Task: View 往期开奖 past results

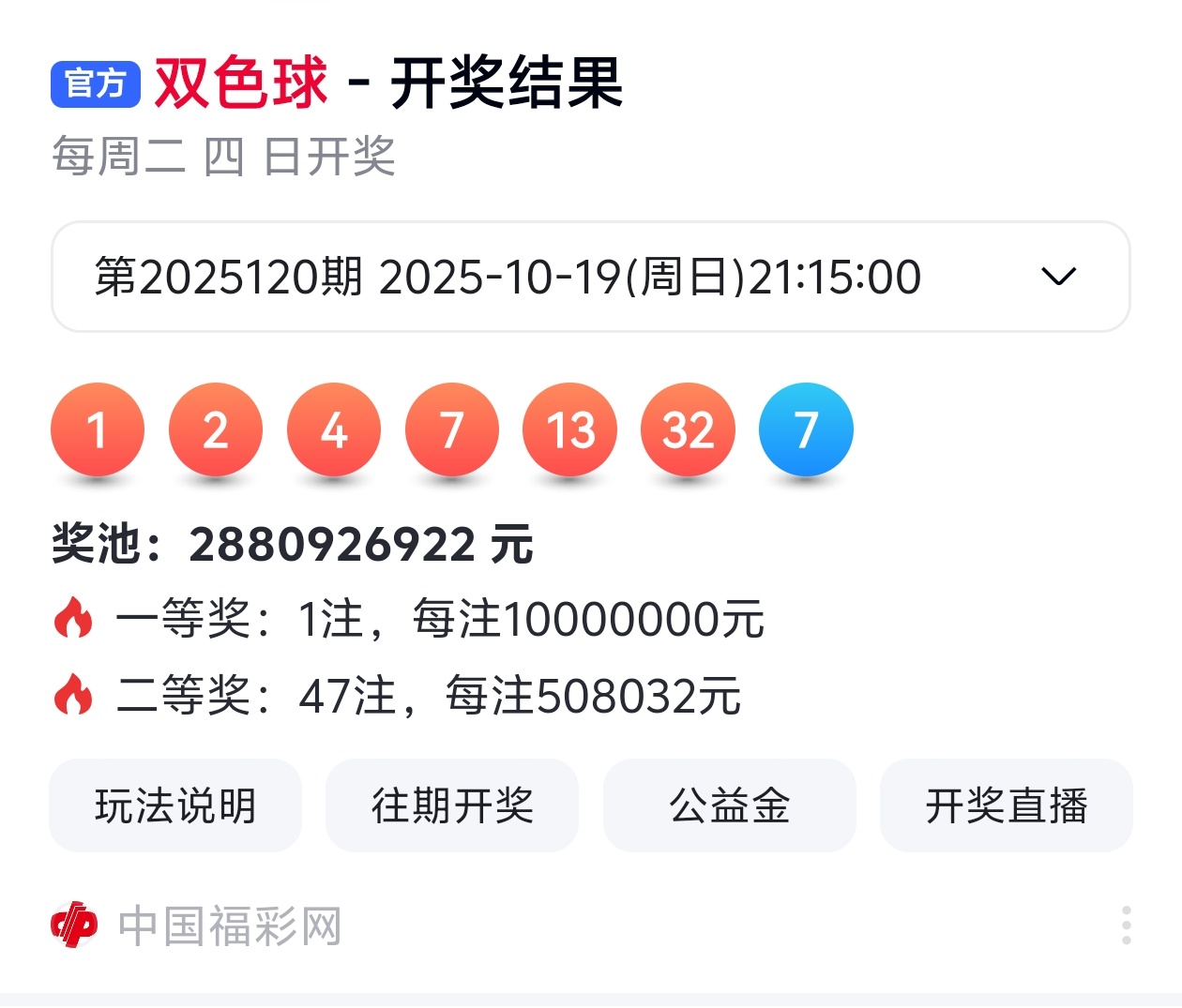Action: 452,805
